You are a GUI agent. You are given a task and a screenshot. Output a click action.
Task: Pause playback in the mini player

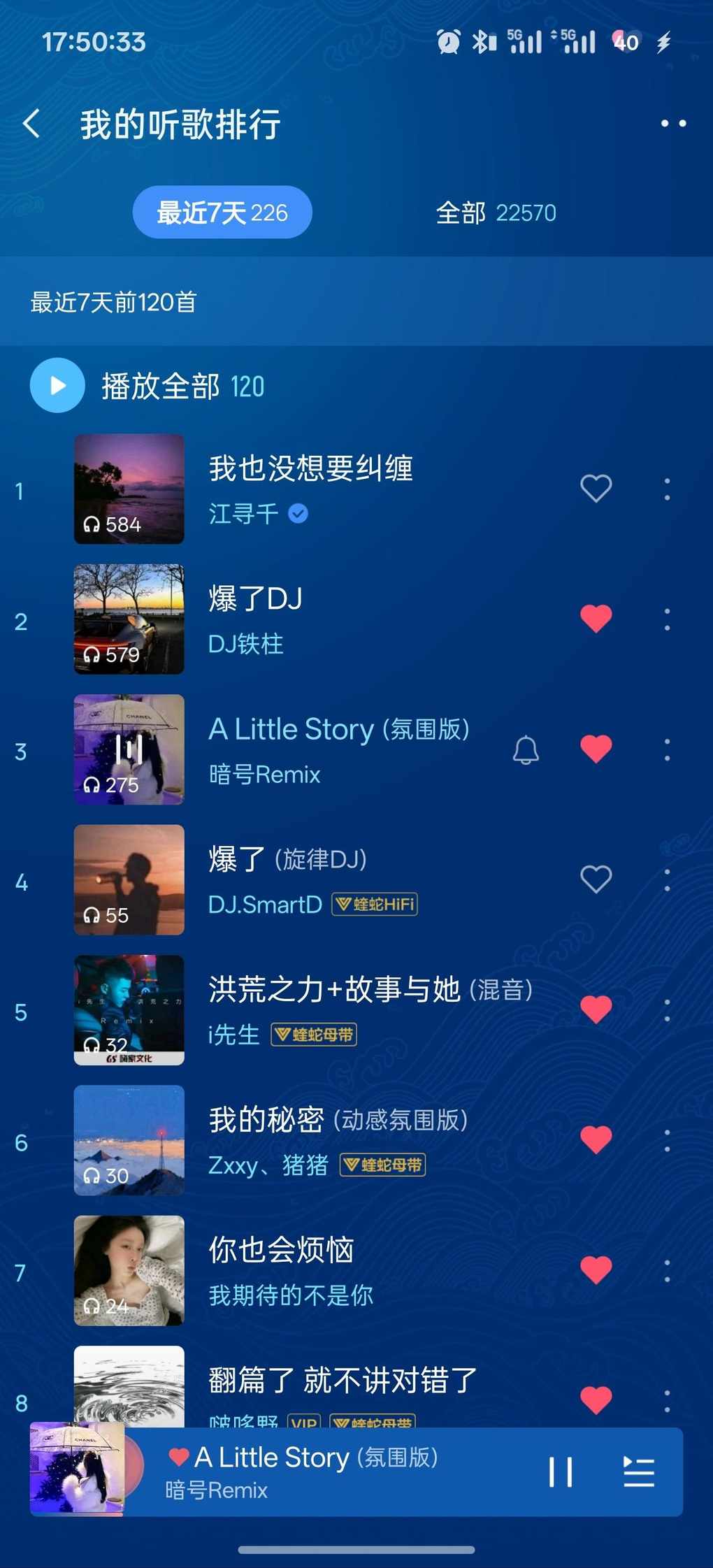561,1472
